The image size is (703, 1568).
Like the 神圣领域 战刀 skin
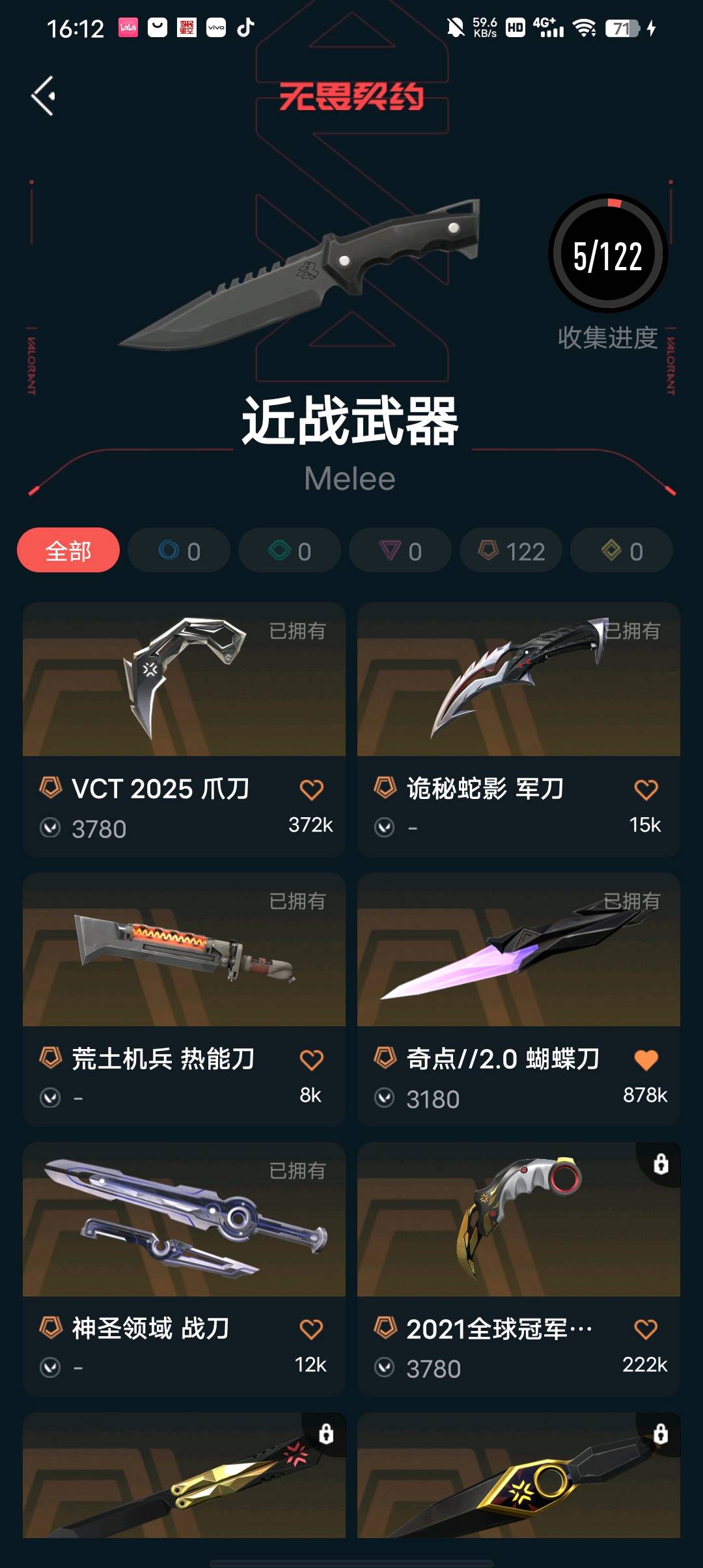coord(311,1329)
